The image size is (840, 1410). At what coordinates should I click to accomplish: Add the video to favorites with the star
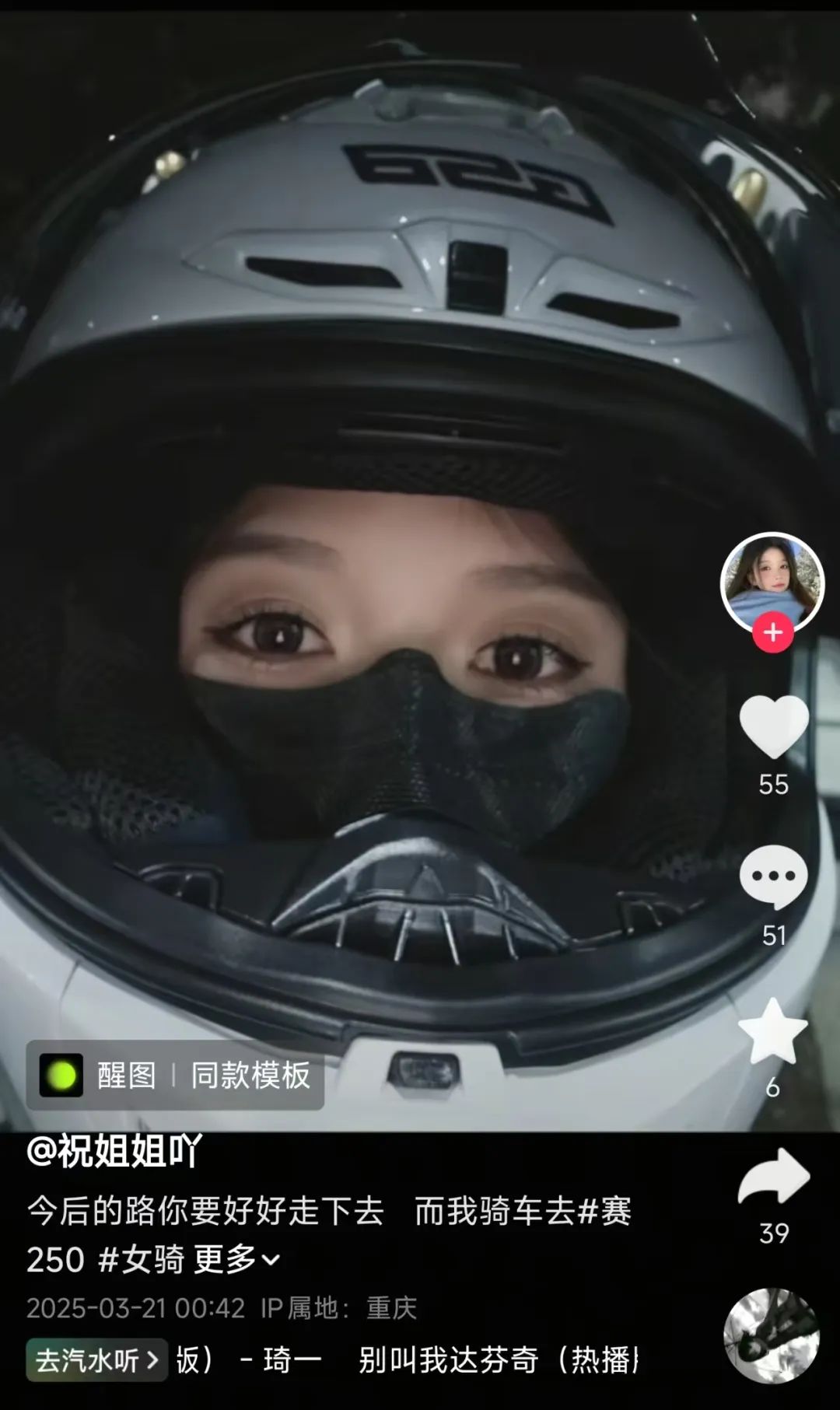point(772,1031)
